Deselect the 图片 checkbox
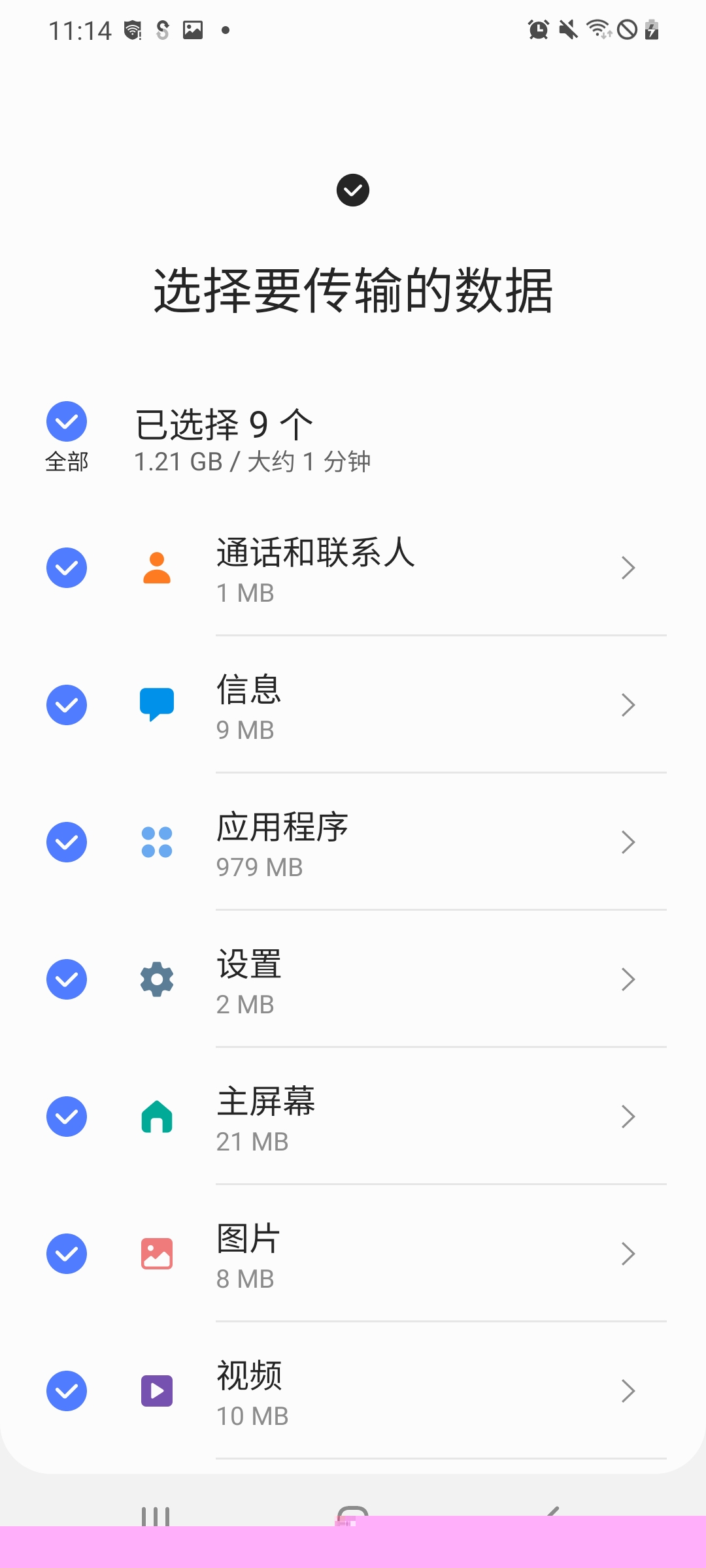The height and width of the screenshot is (1568, 706). (x=67, y=1254)
